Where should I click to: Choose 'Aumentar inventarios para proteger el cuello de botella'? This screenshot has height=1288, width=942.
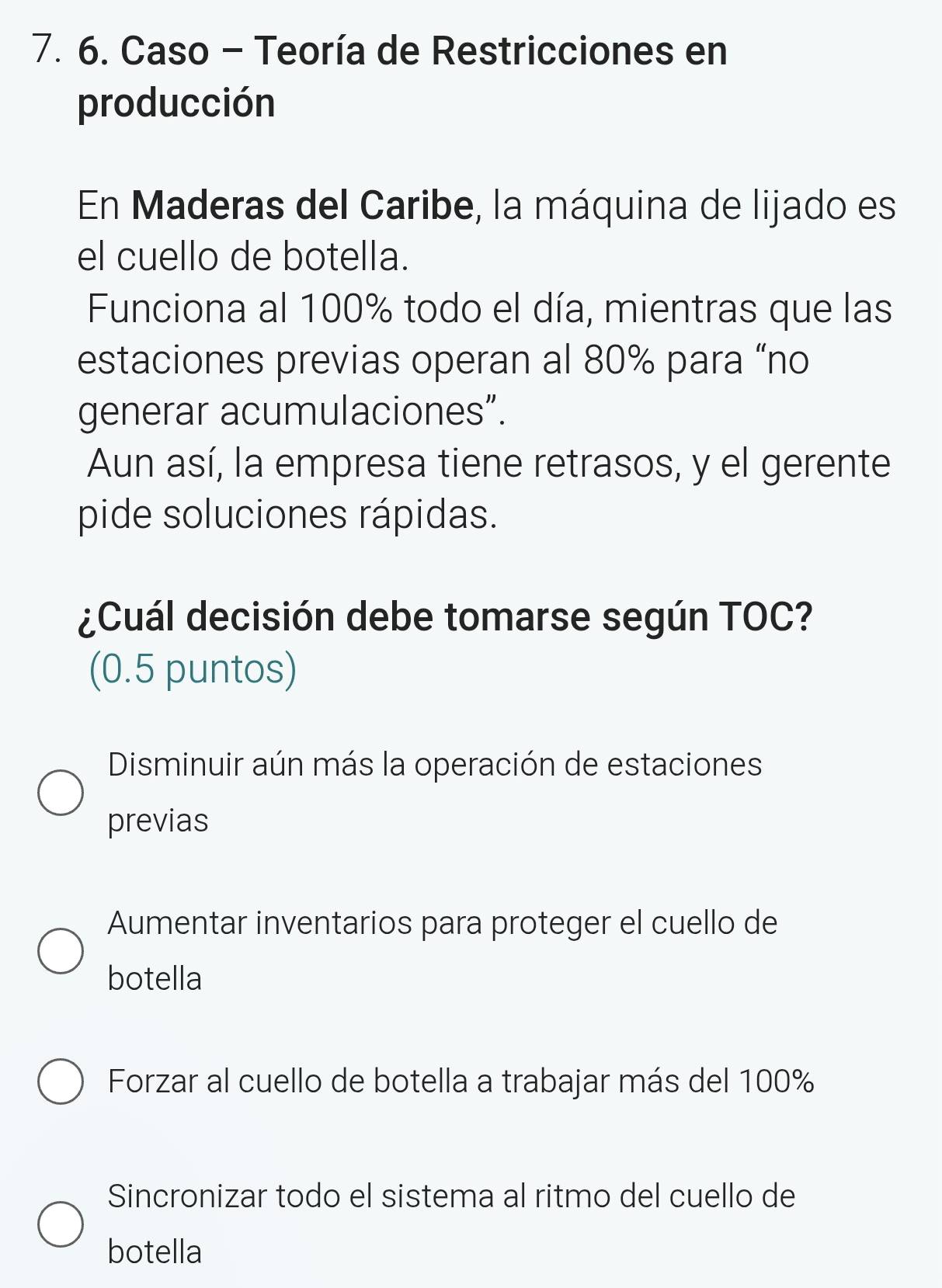pos(61,950)
